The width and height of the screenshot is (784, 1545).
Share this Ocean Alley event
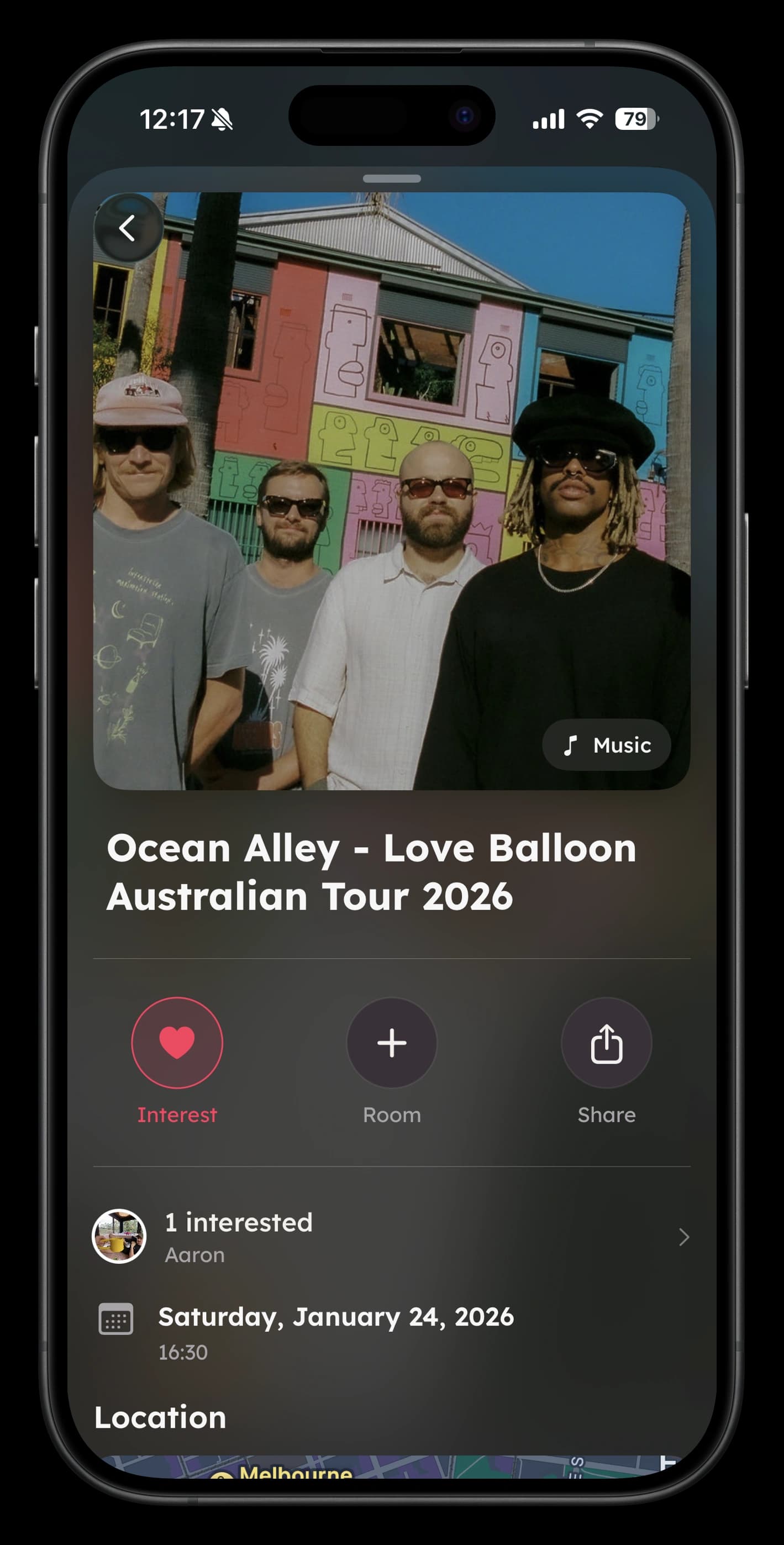coord(606,1042)
